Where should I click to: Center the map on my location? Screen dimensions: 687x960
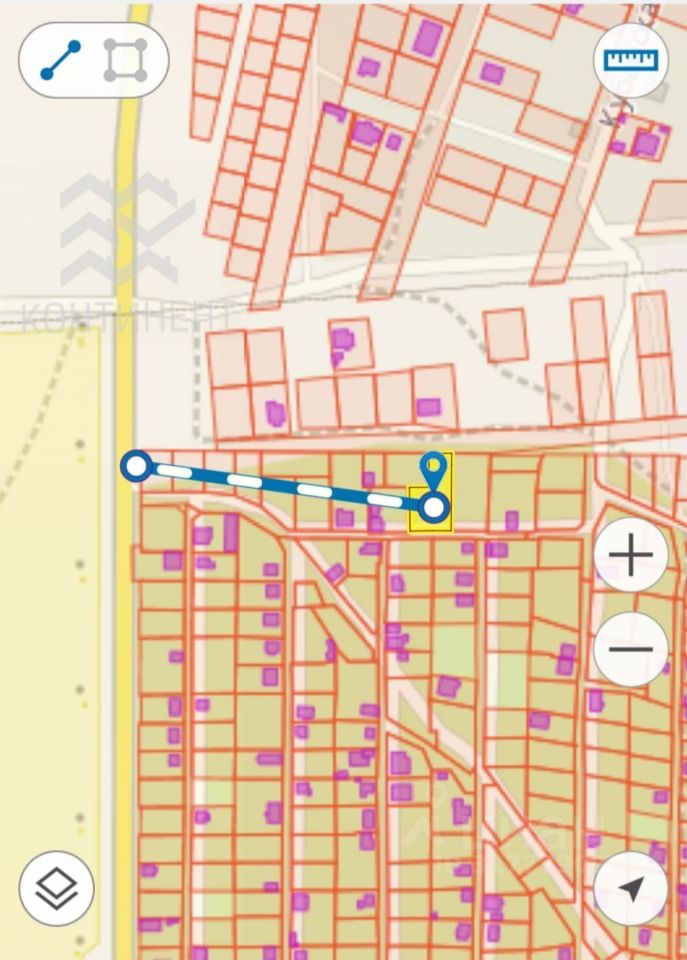point(630,888)
